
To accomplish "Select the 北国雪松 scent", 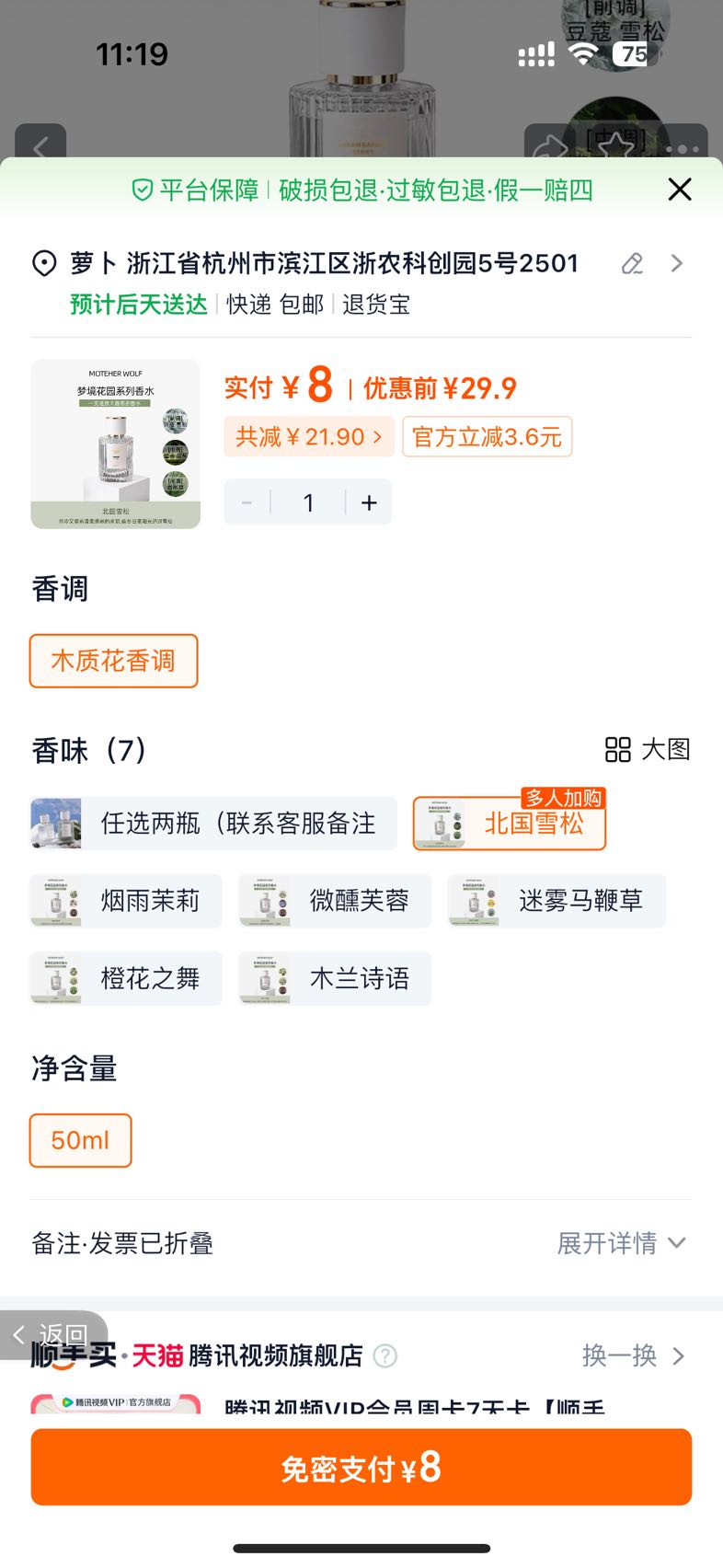I will 510,823.
